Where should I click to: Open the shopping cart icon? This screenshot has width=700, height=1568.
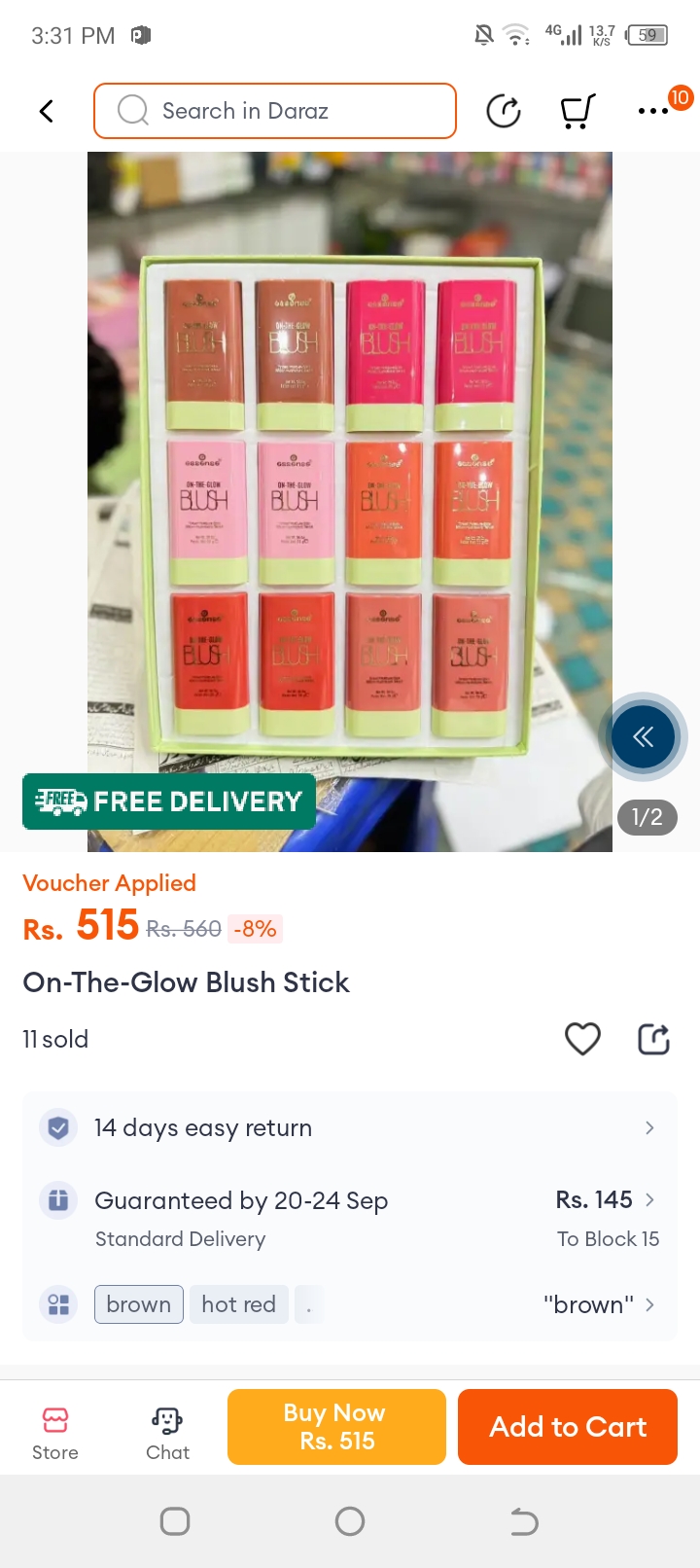point(577,111)
